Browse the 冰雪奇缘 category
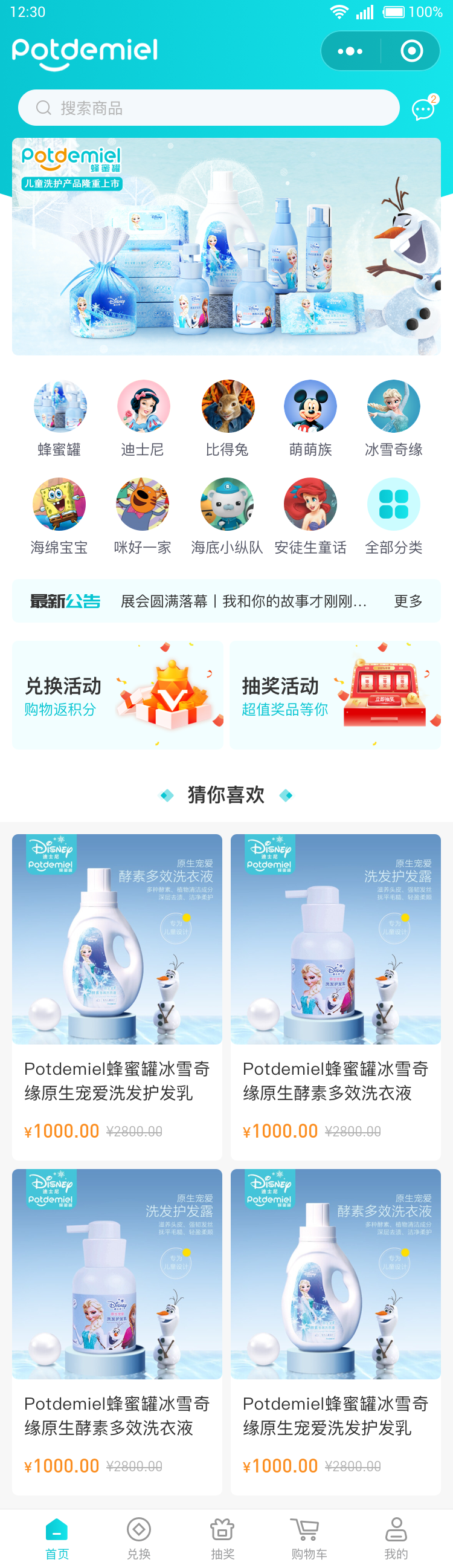Viewport: 453px width, 1568px height. (x=393, y=418)
